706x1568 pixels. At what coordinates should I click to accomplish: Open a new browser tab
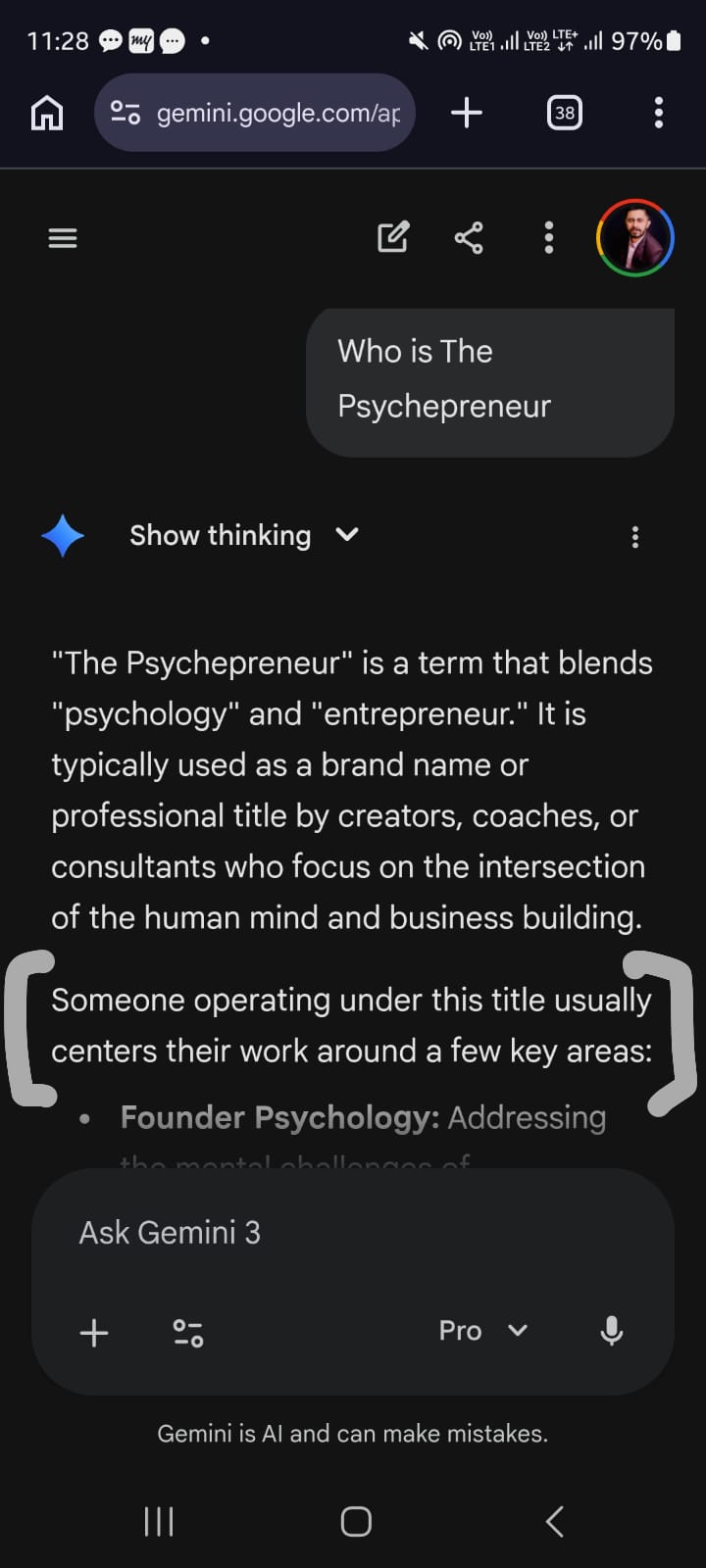[x=467, y=113]
